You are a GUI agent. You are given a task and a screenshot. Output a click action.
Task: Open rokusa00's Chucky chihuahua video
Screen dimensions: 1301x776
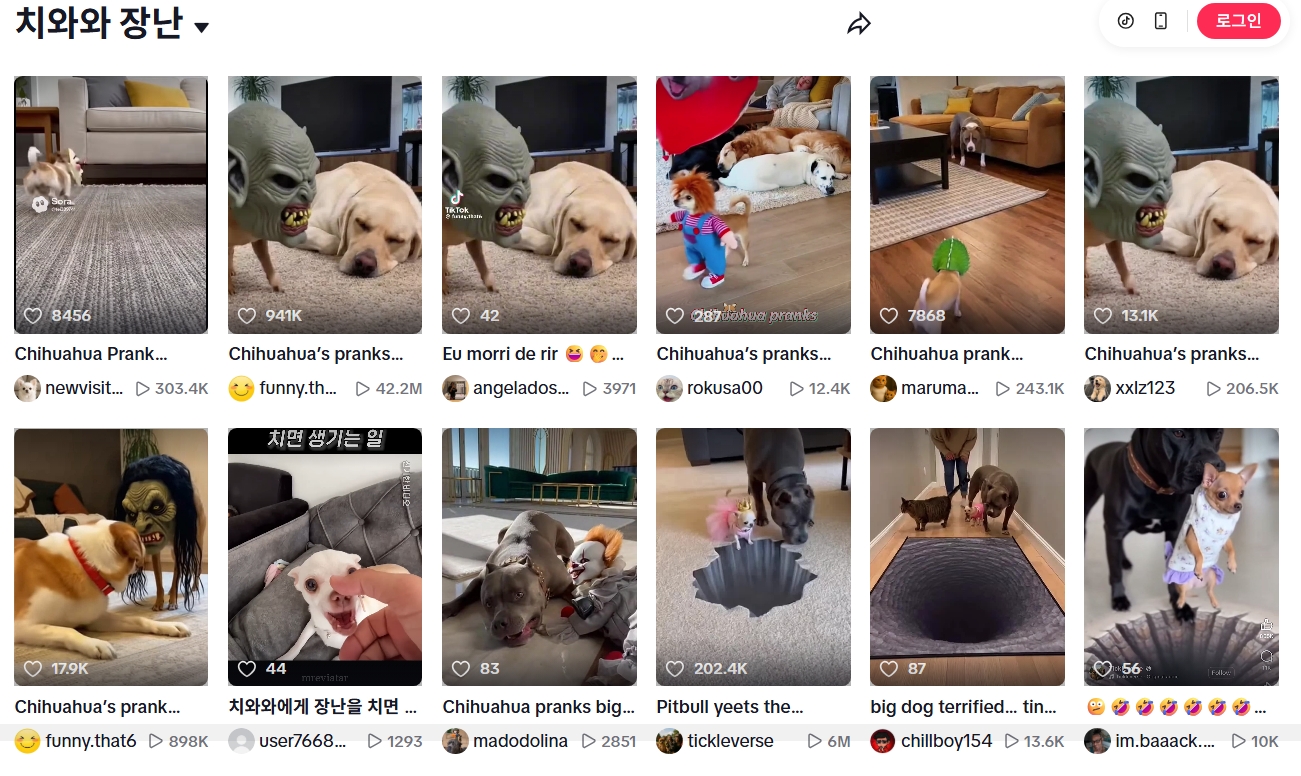coord(753,204)
